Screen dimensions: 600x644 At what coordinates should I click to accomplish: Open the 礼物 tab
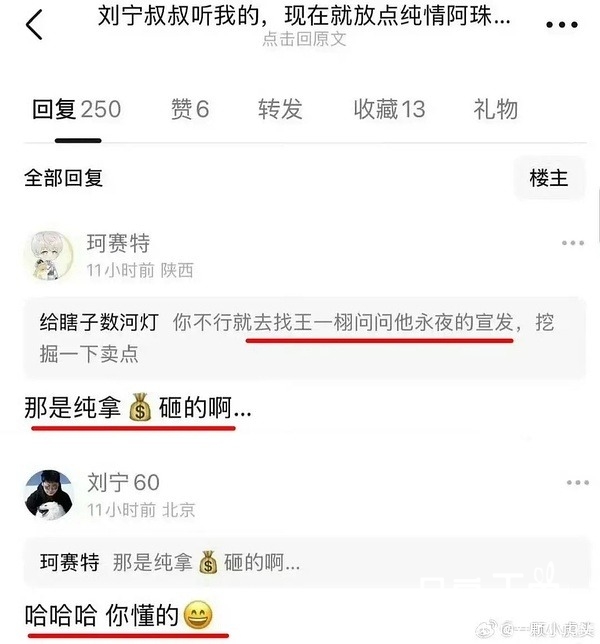point(494,109)
